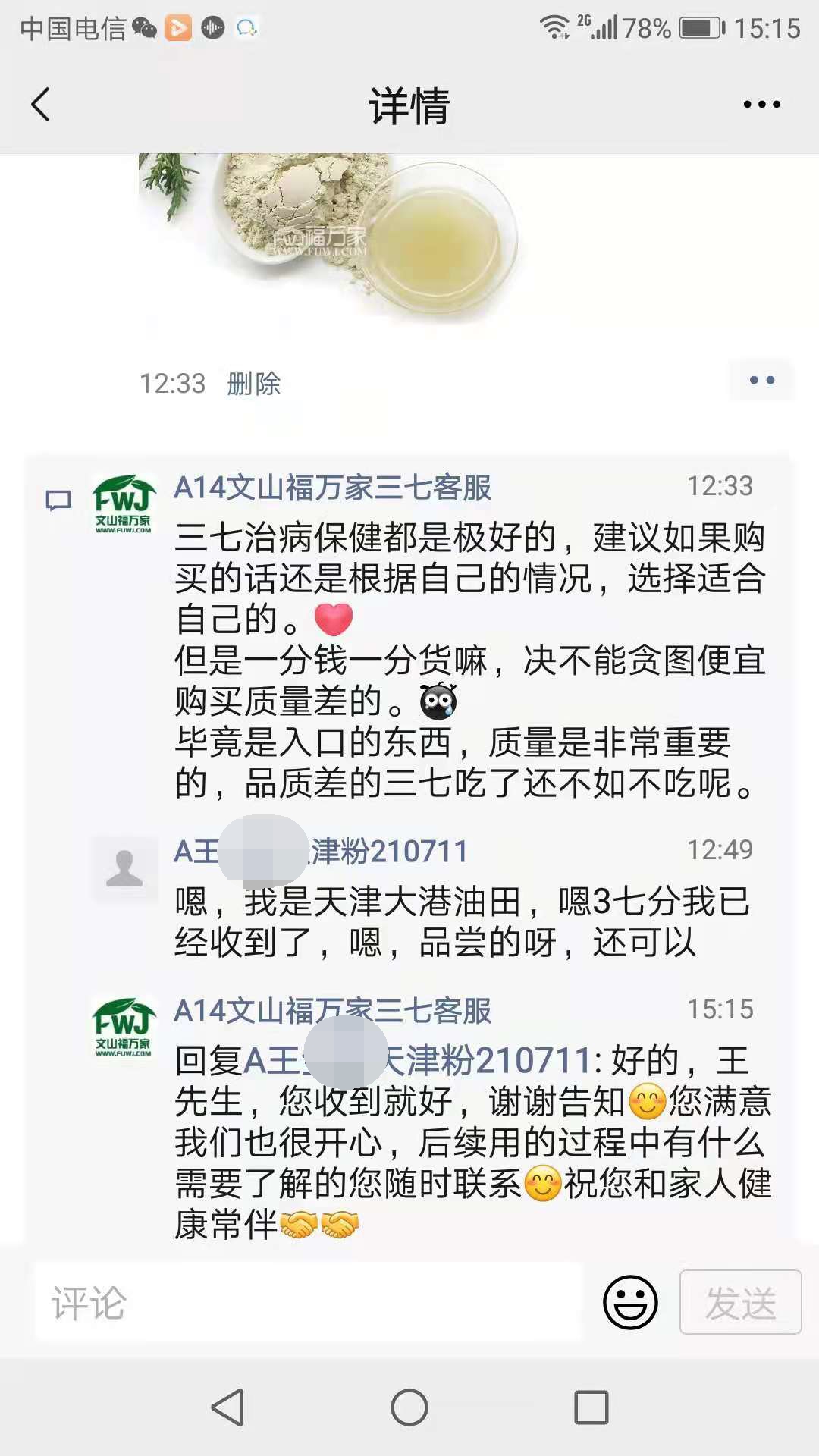Tap the 发送 send button

[740, 1302]
